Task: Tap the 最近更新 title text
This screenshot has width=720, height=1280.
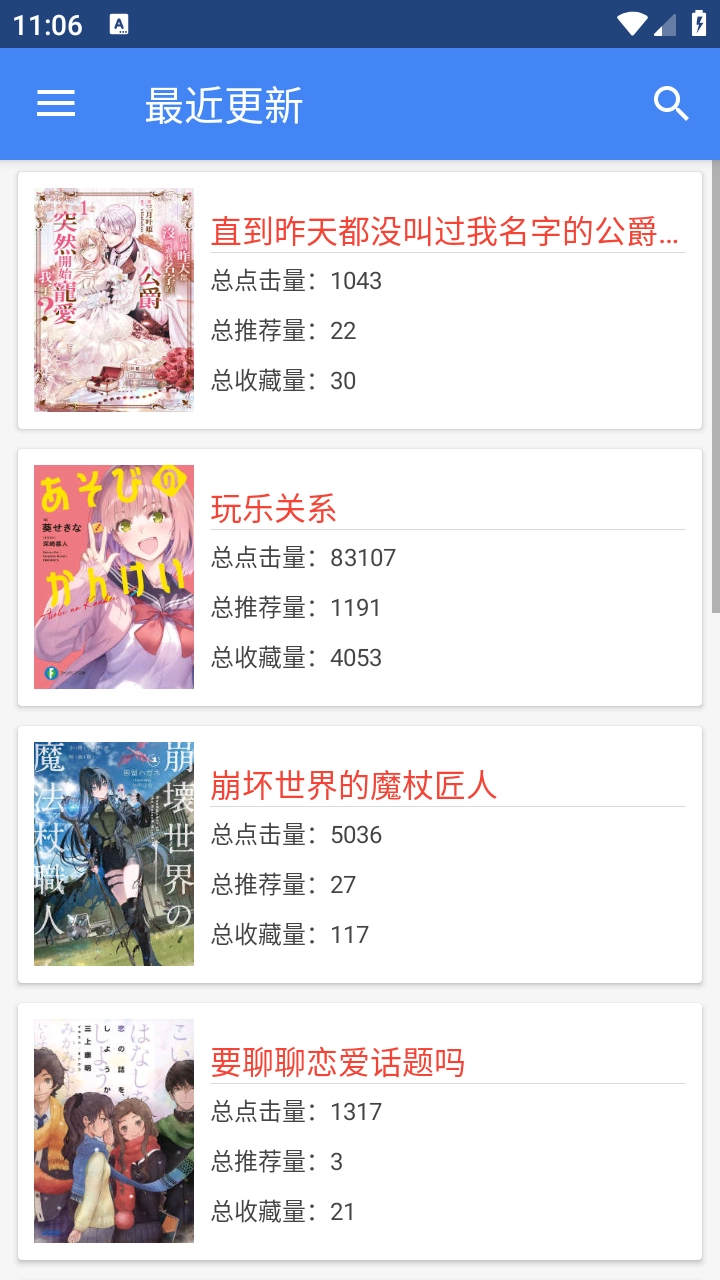Action: click(x=226, y=103)
